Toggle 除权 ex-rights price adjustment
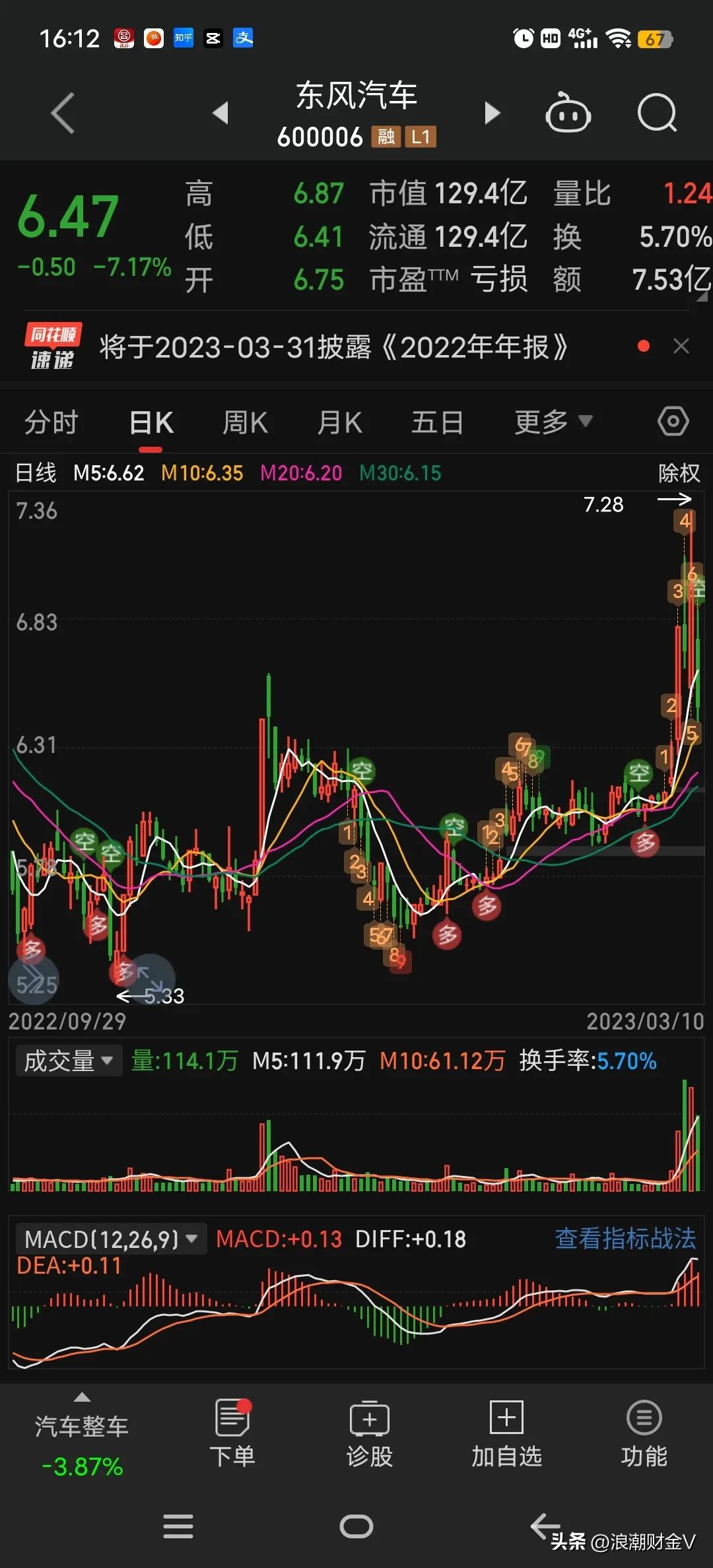This screenshot has width=713, height=1568. pos(679,473)
